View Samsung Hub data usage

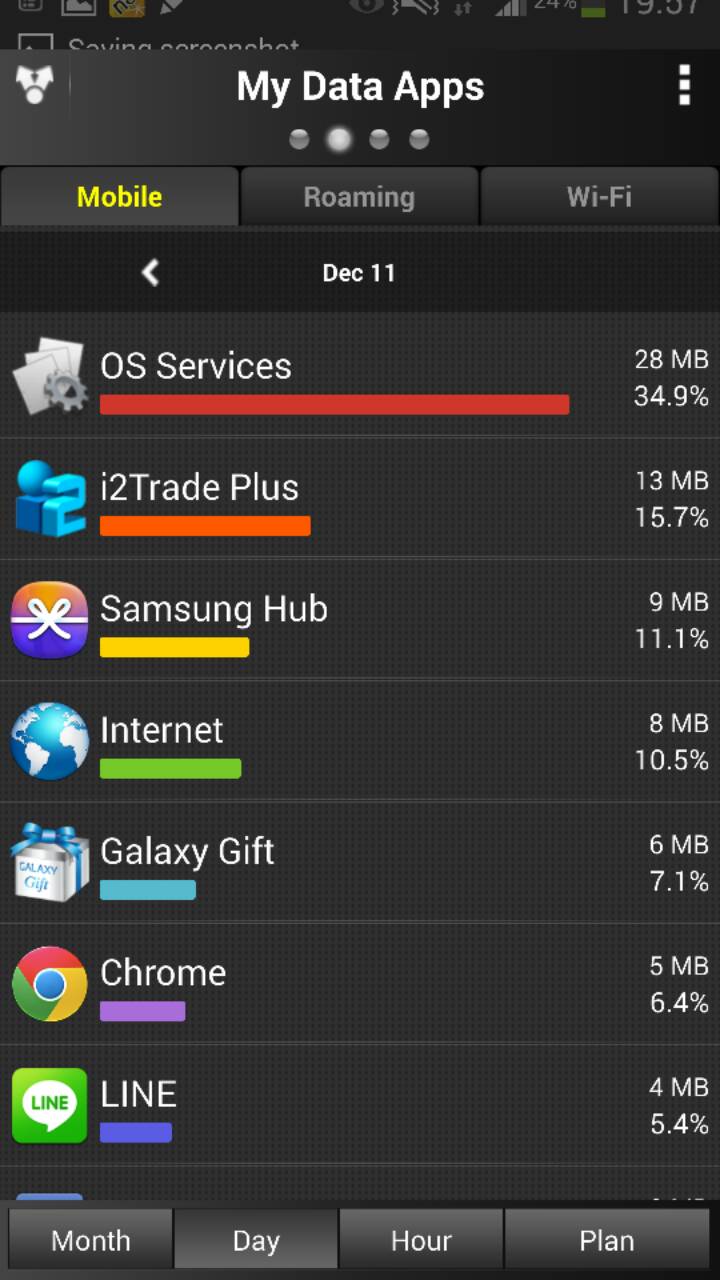click(360, 620)
